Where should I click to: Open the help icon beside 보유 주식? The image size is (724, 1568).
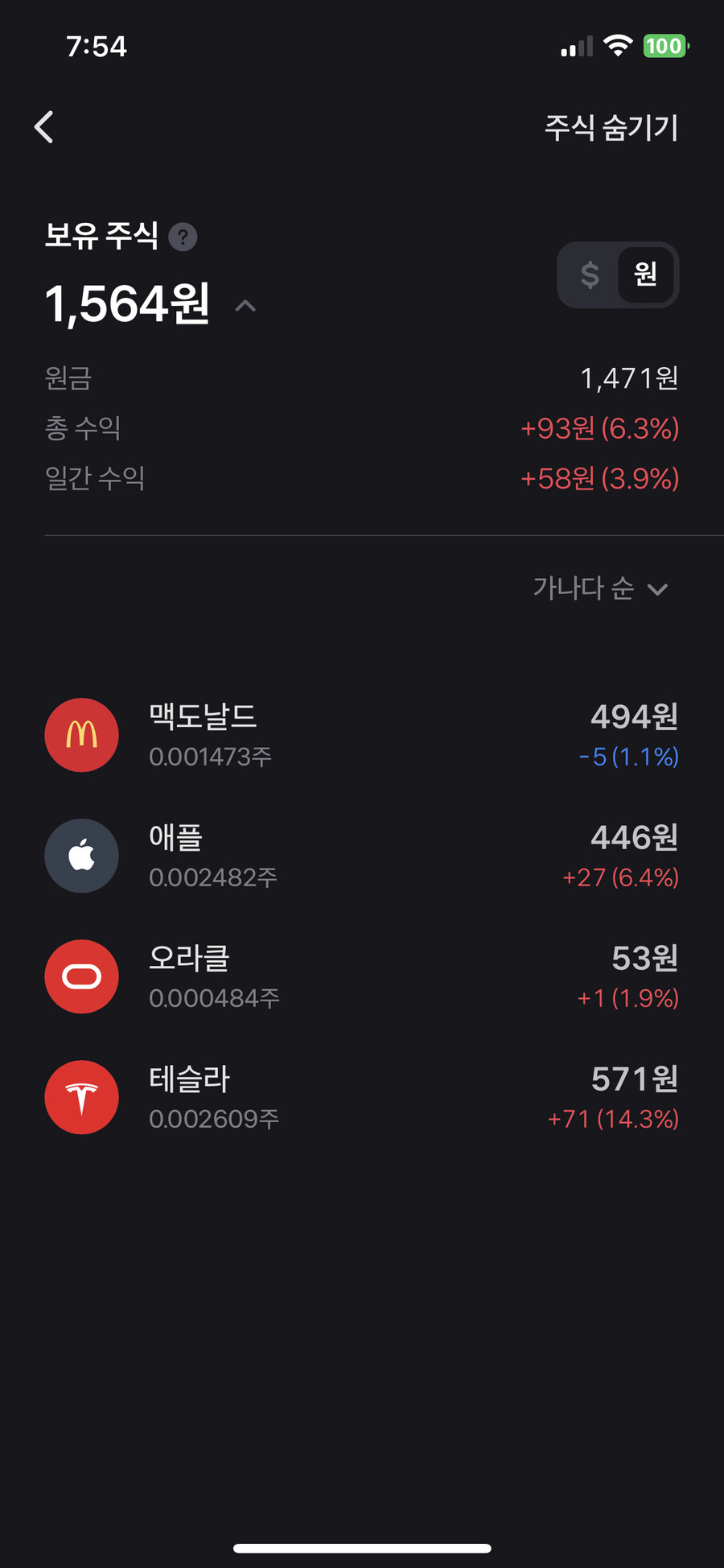coord(183,237)
